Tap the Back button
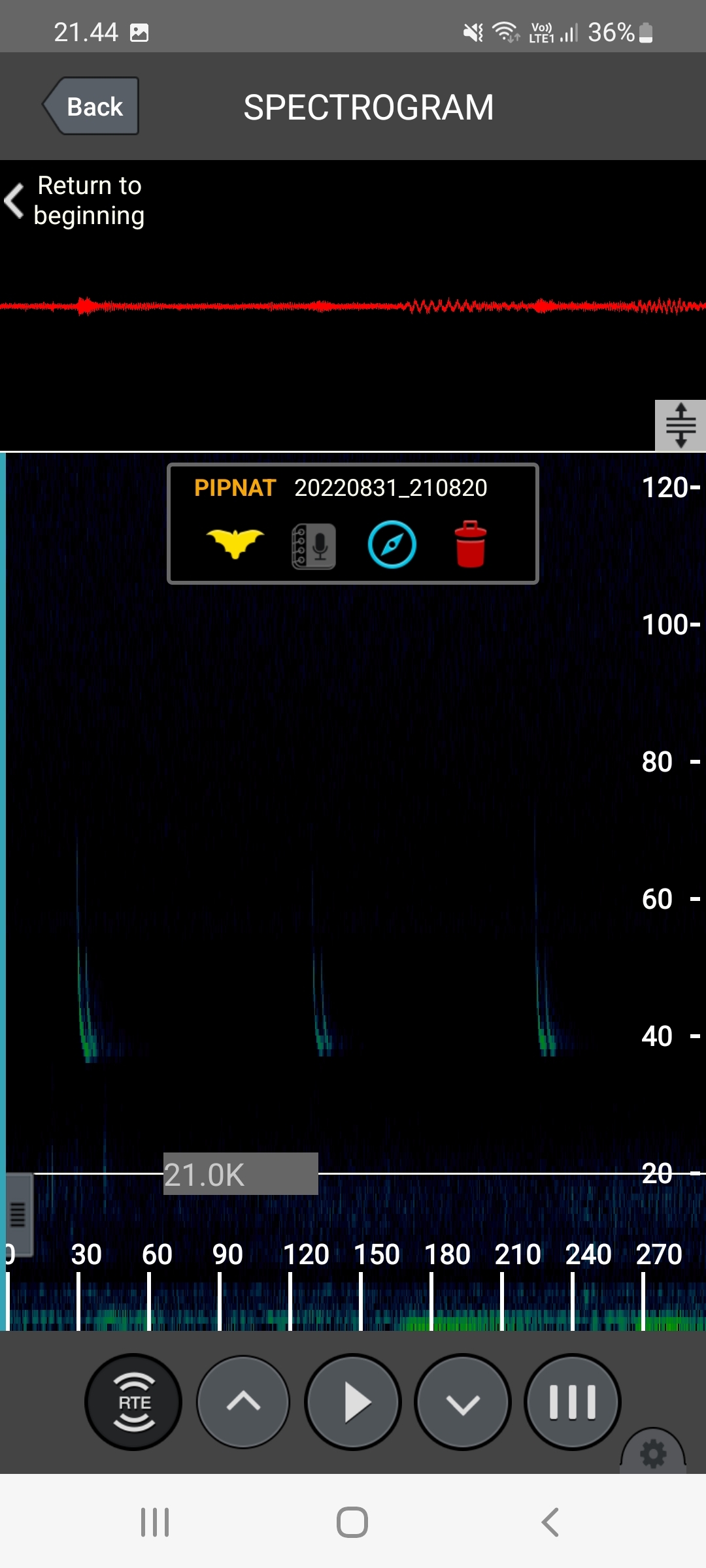706x1568 pixels. (x=92, y=106)
